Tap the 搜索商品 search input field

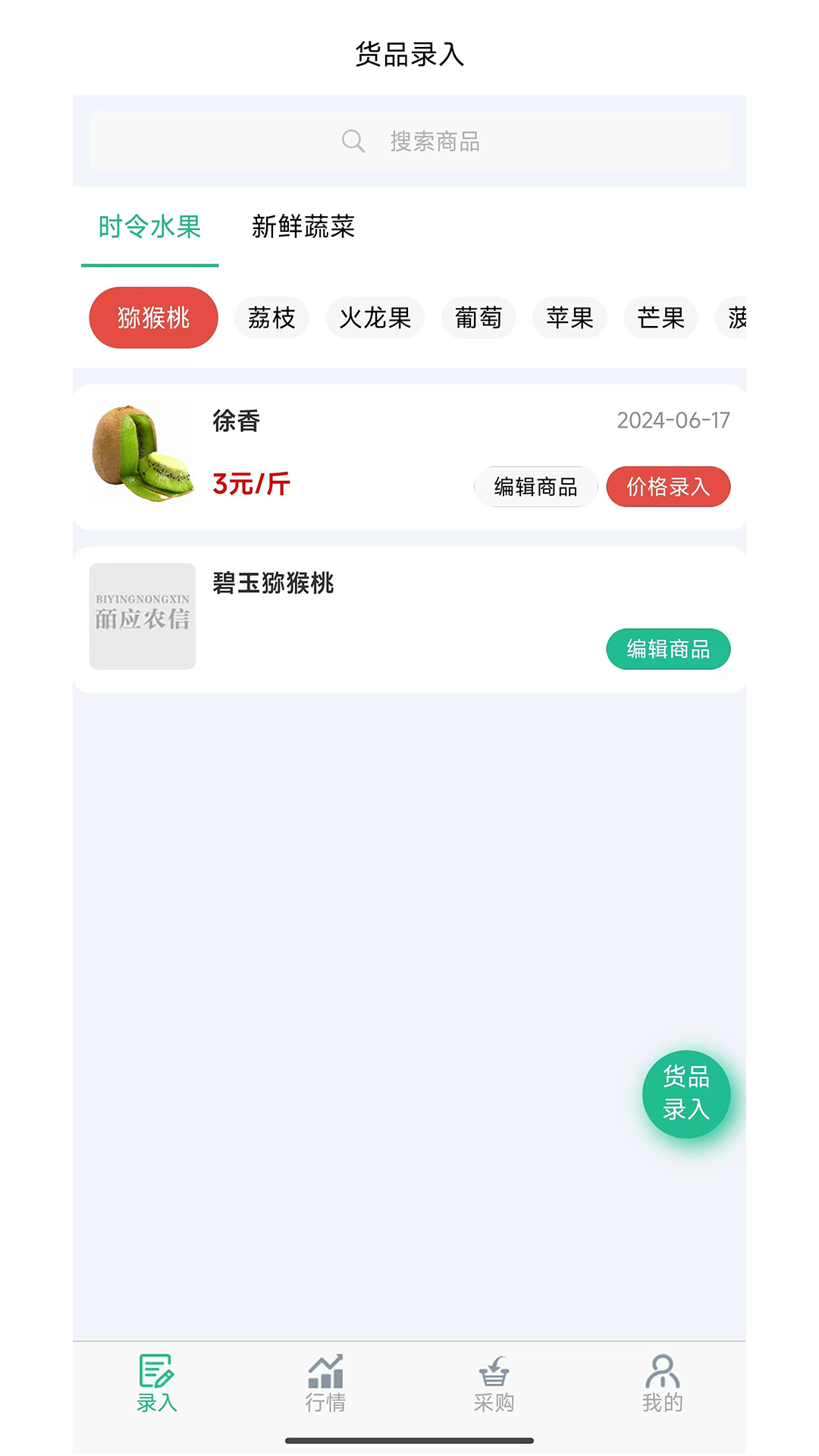tap(455, 140)
